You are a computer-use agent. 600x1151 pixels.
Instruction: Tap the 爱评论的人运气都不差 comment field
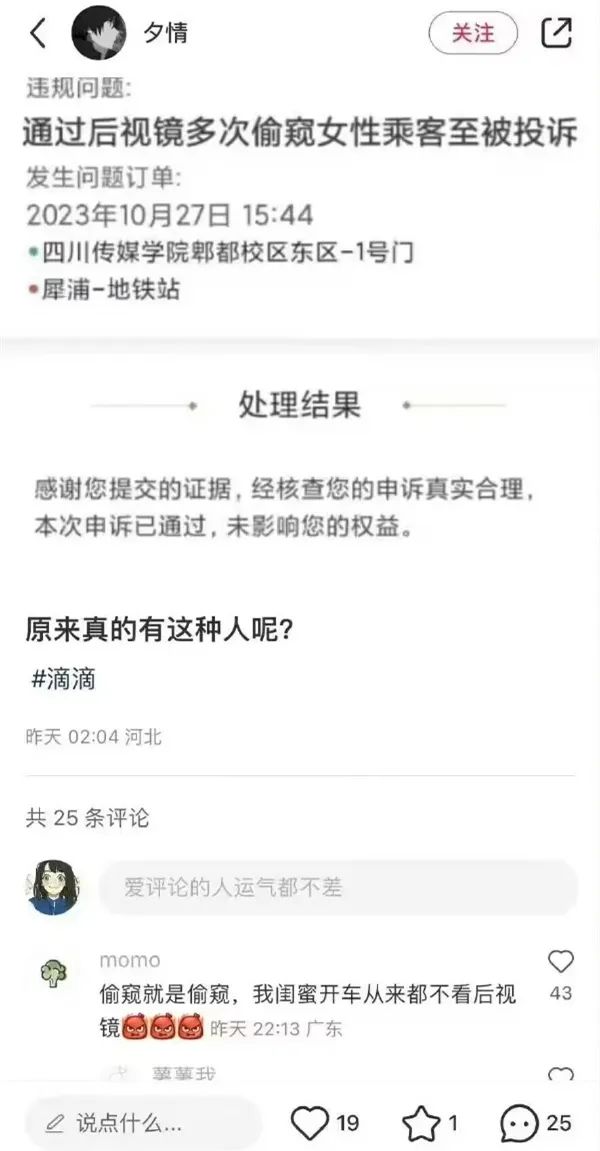point(336,887)
